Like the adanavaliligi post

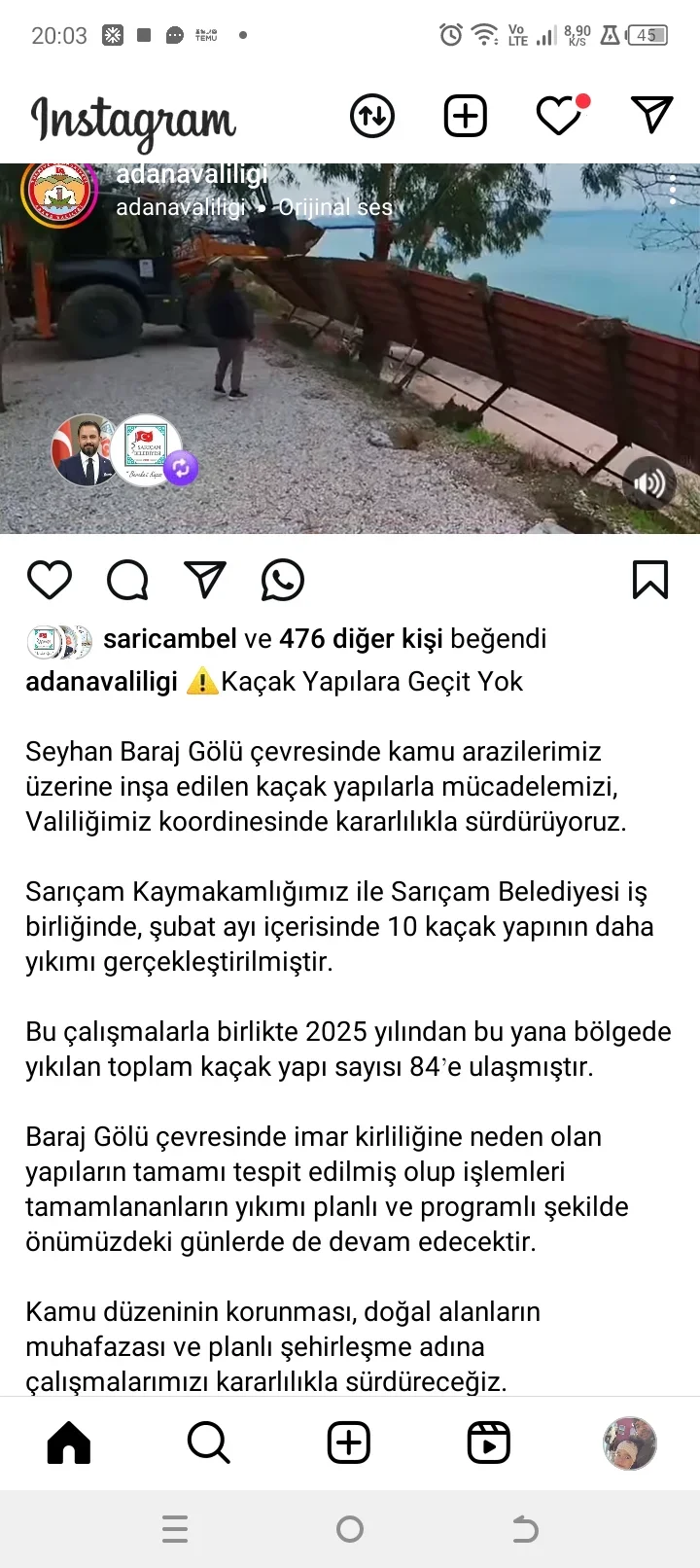click(50, 581)
